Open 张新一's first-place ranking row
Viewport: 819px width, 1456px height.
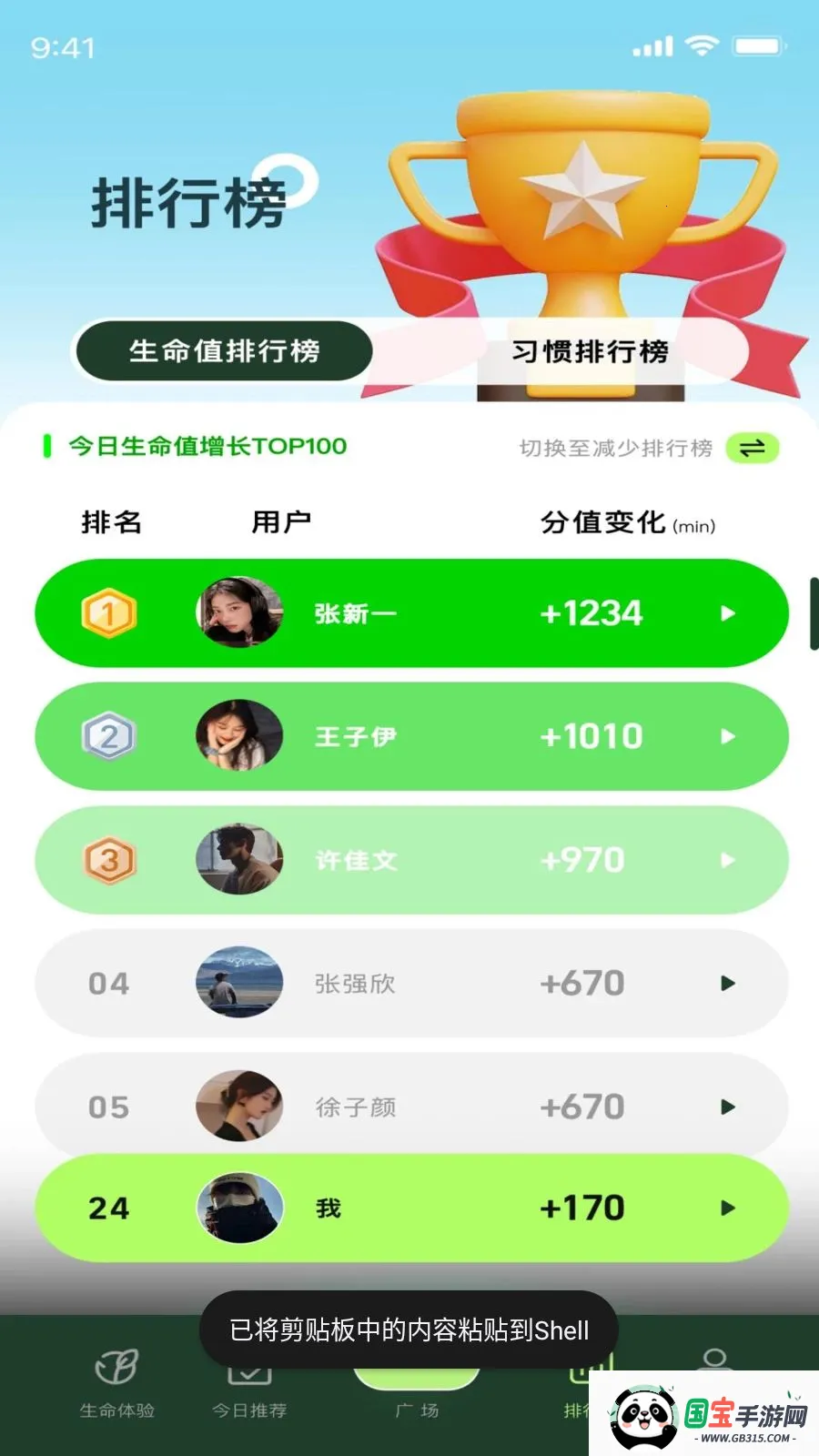click(411, 613)
